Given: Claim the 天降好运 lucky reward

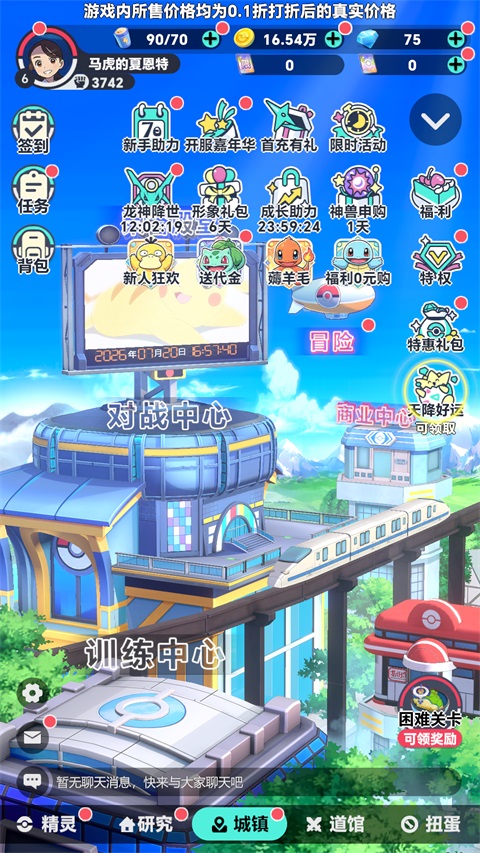Looking at the screenshot, I should coord(435,398).
